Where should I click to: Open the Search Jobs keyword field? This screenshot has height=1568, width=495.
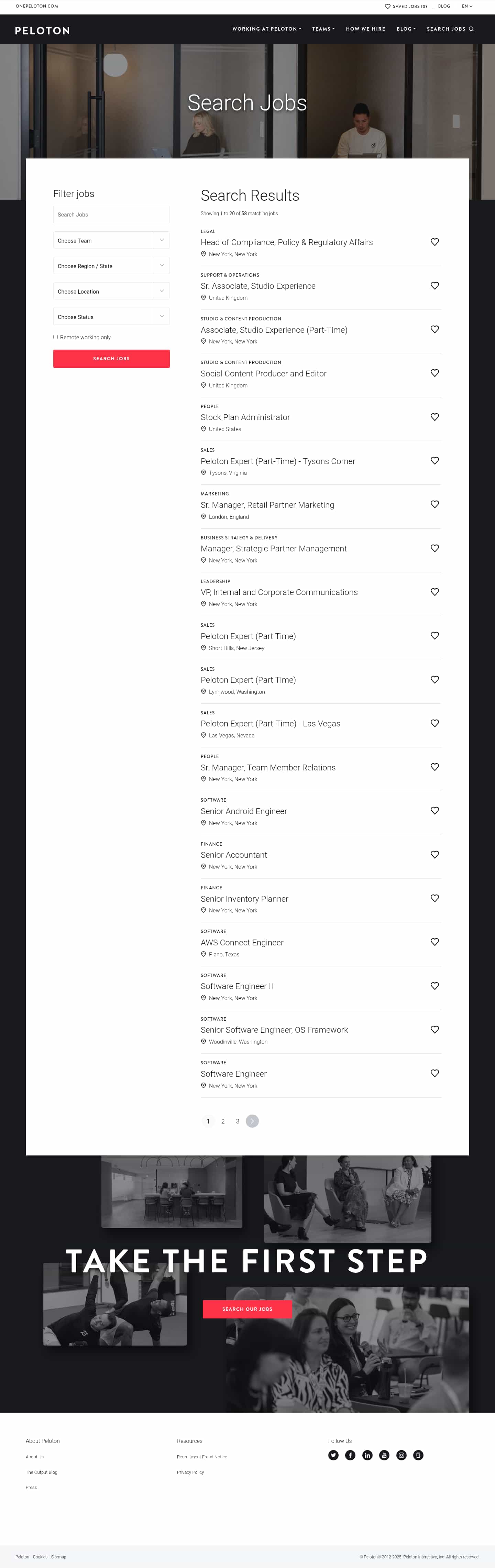111,214
